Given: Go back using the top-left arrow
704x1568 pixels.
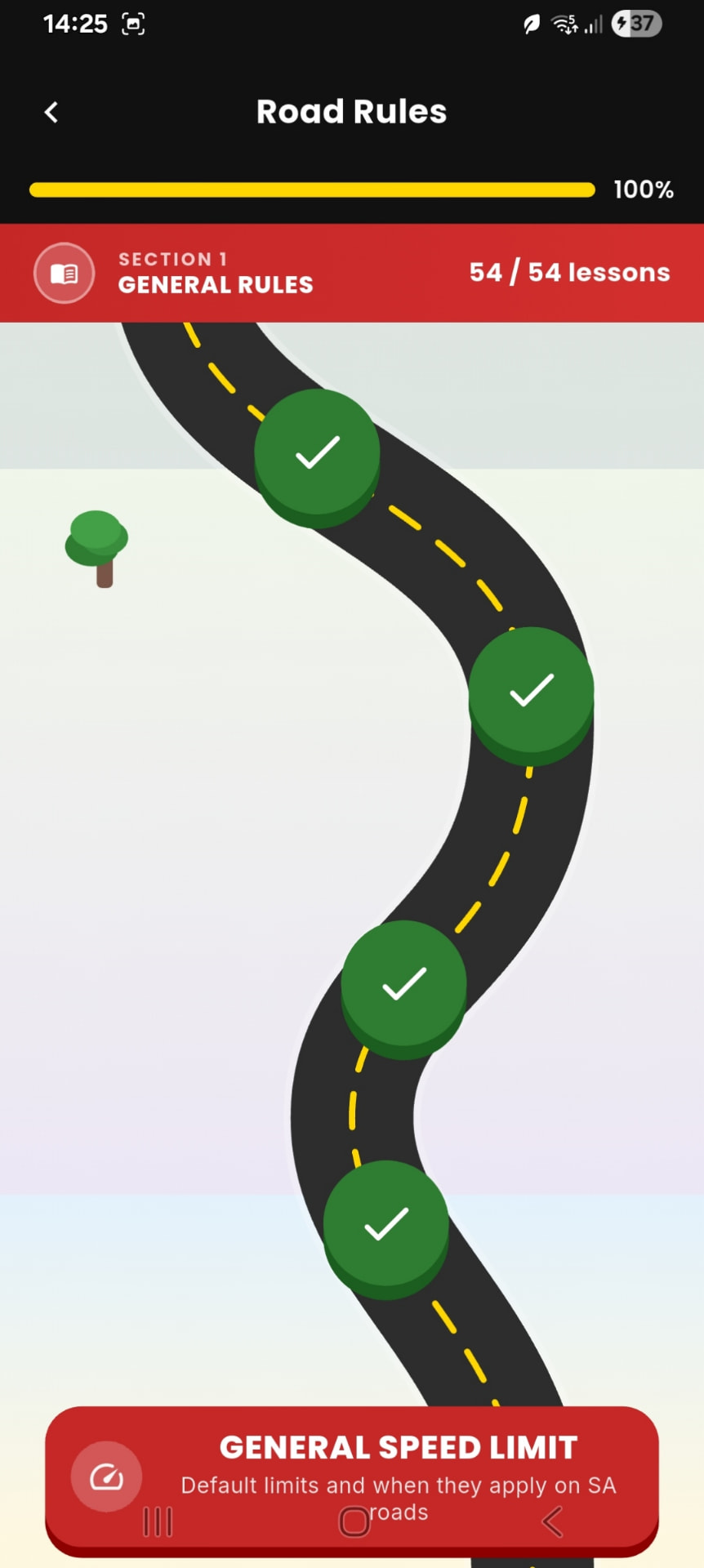Looking at the screenshot, I should 51,112.
